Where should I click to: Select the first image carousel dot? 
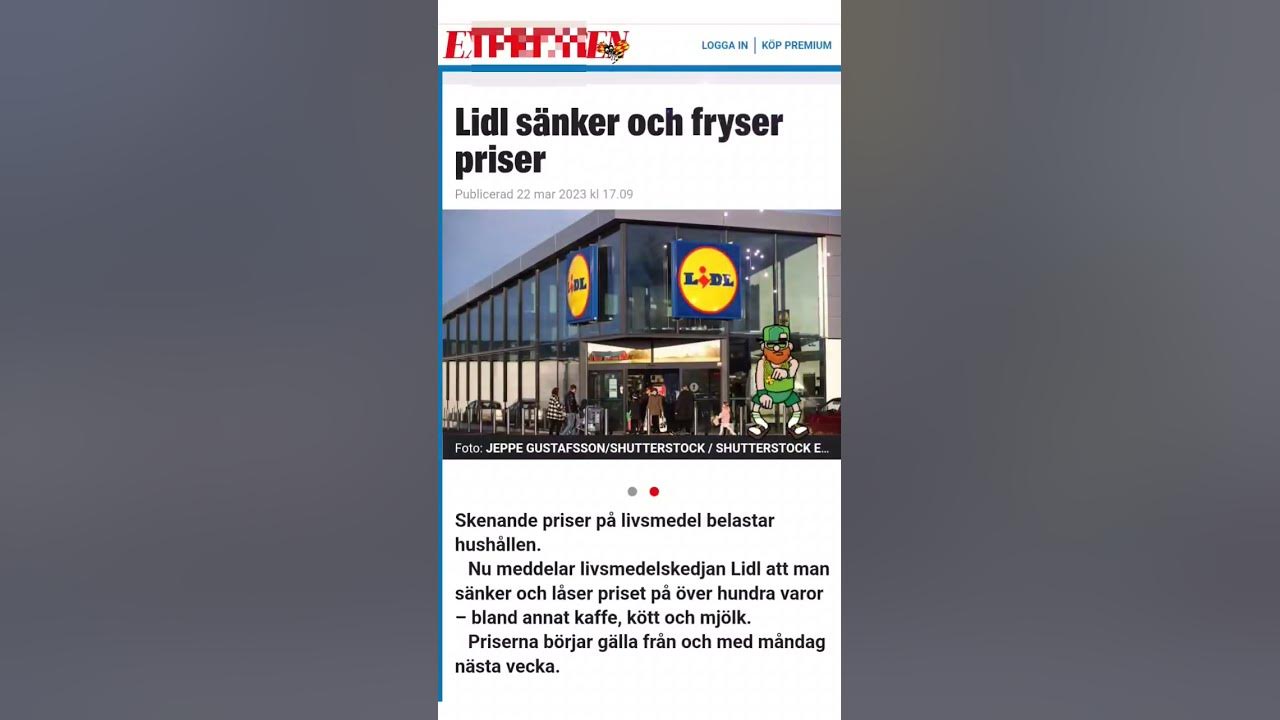click(632, 491)
